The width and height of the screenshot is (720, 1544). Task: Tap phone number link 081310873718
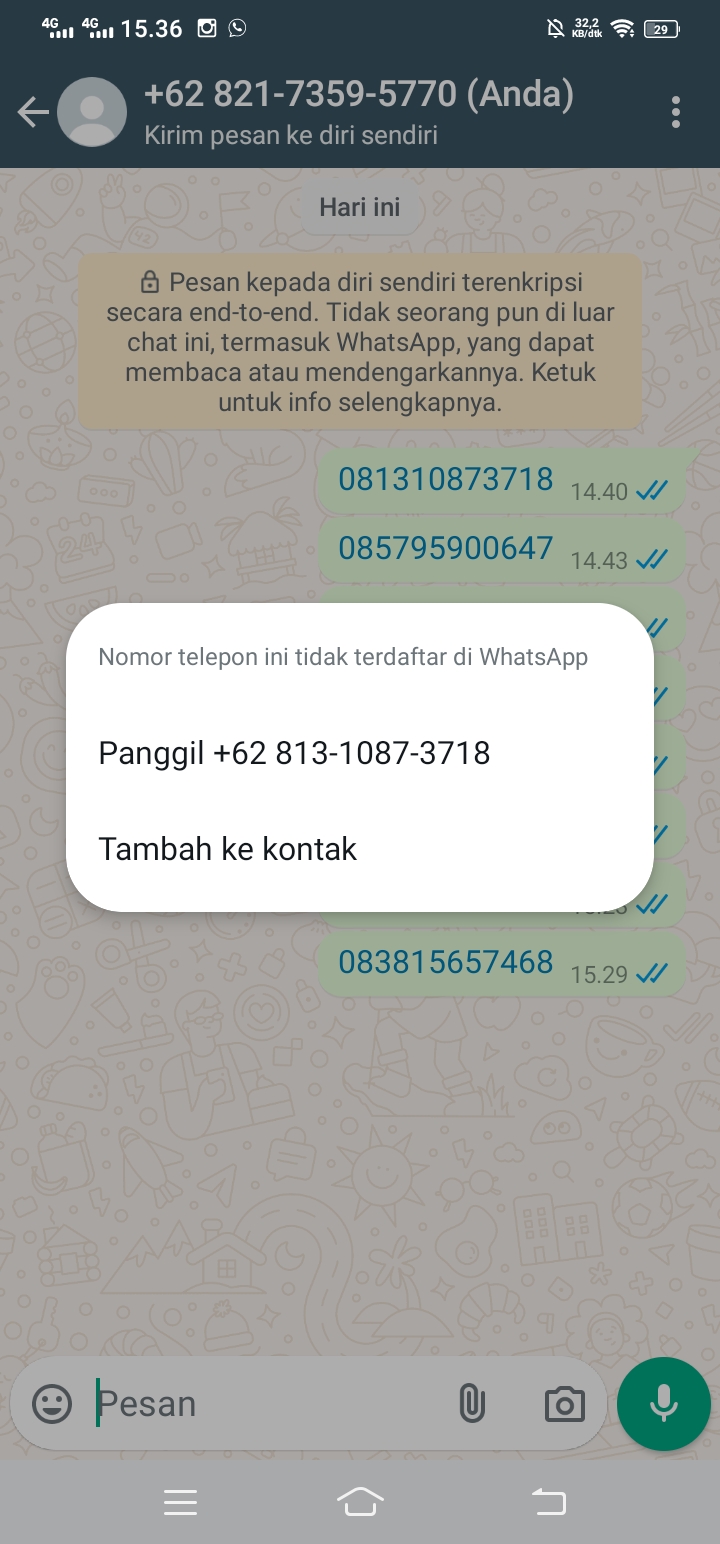point(445,480)
